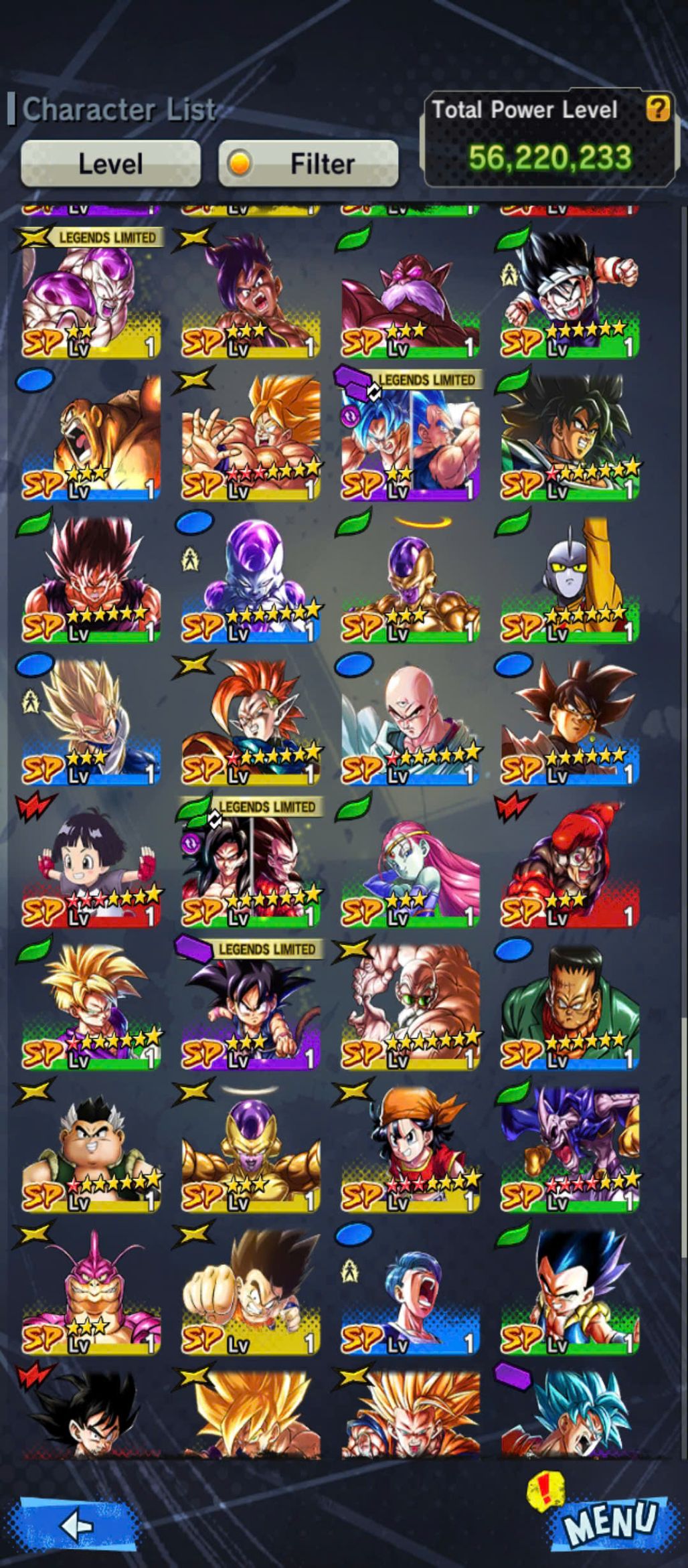
Task: Open the Gotenks blue-and-black hair card
Action: click(x=570, y=1292)
